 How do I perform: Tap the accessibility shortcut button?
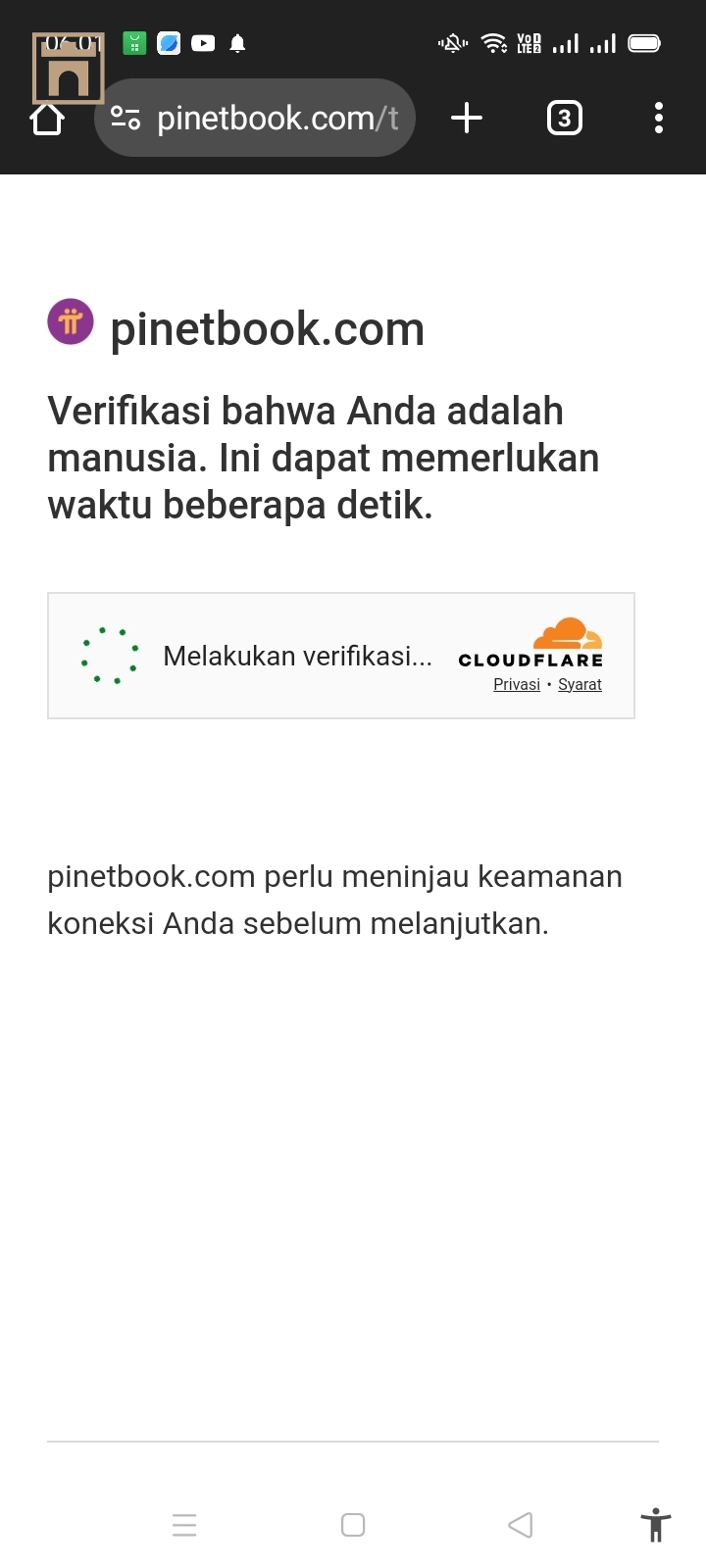tap(655, 1525)
